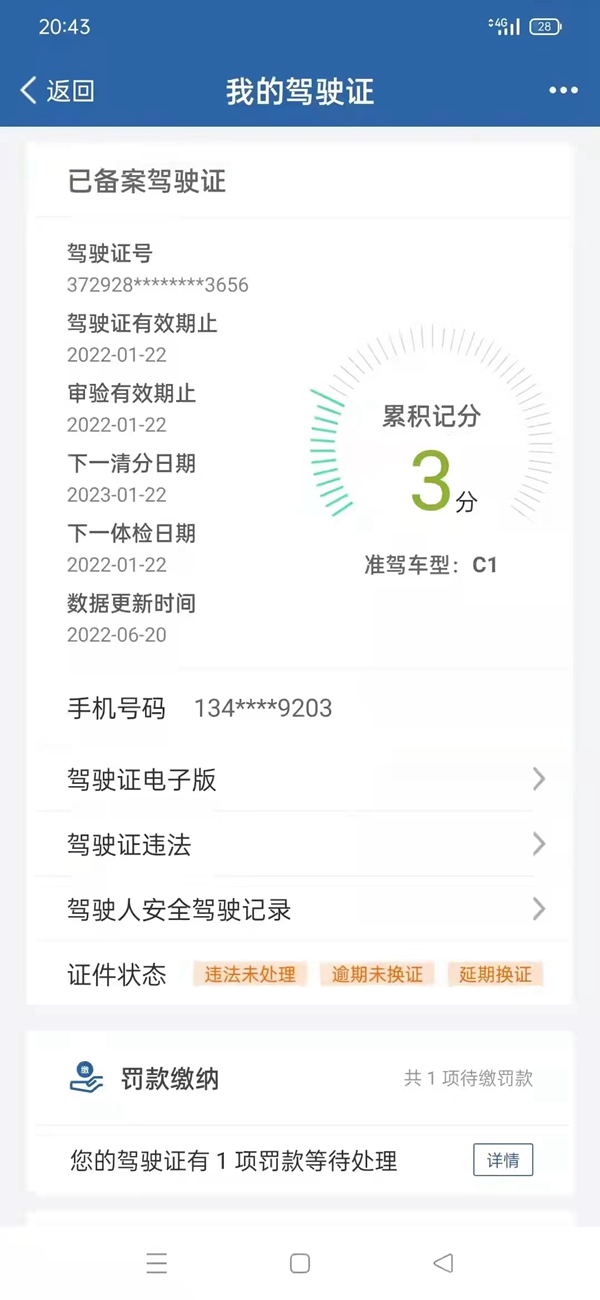
Task: Tap the 详情 button for pending fine
Action: coord(503,1160)
